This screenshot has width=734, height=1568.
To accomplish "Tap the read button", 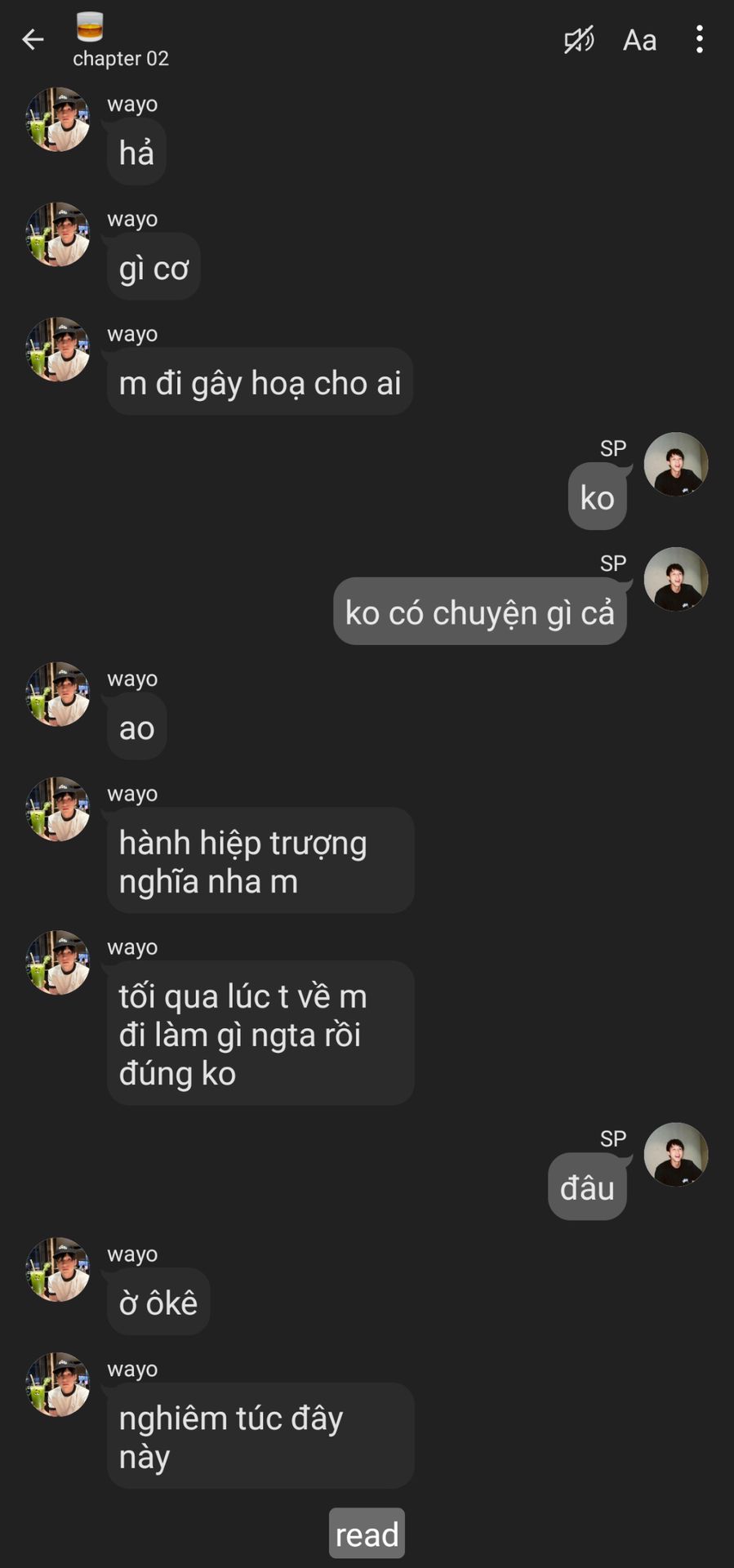I will 367,1535.
